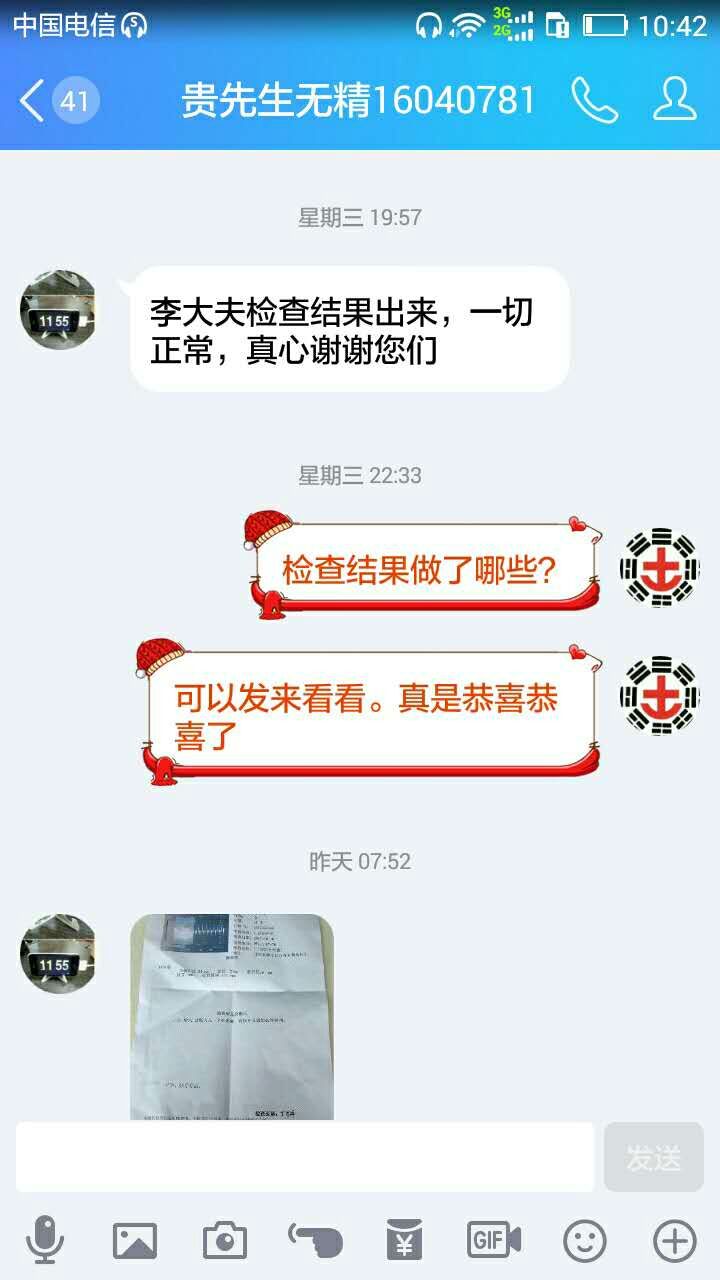Image resolution: width=720 pixels, height=1280 pixels.
Task: Start a voice call with this contact
Action: pyautogui.click(x=594, y=100)
